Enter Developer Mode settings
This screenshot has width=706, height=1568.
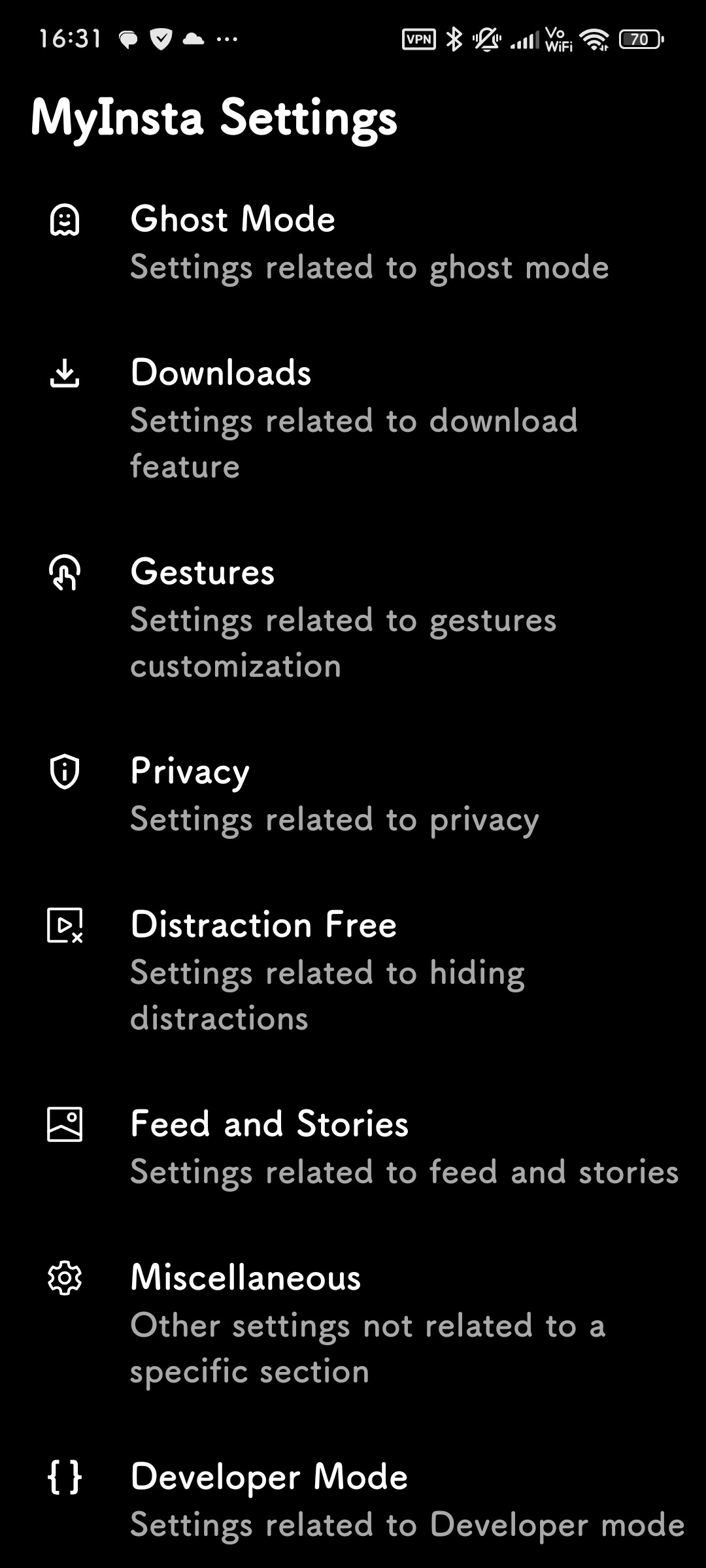pos(353,1499)
